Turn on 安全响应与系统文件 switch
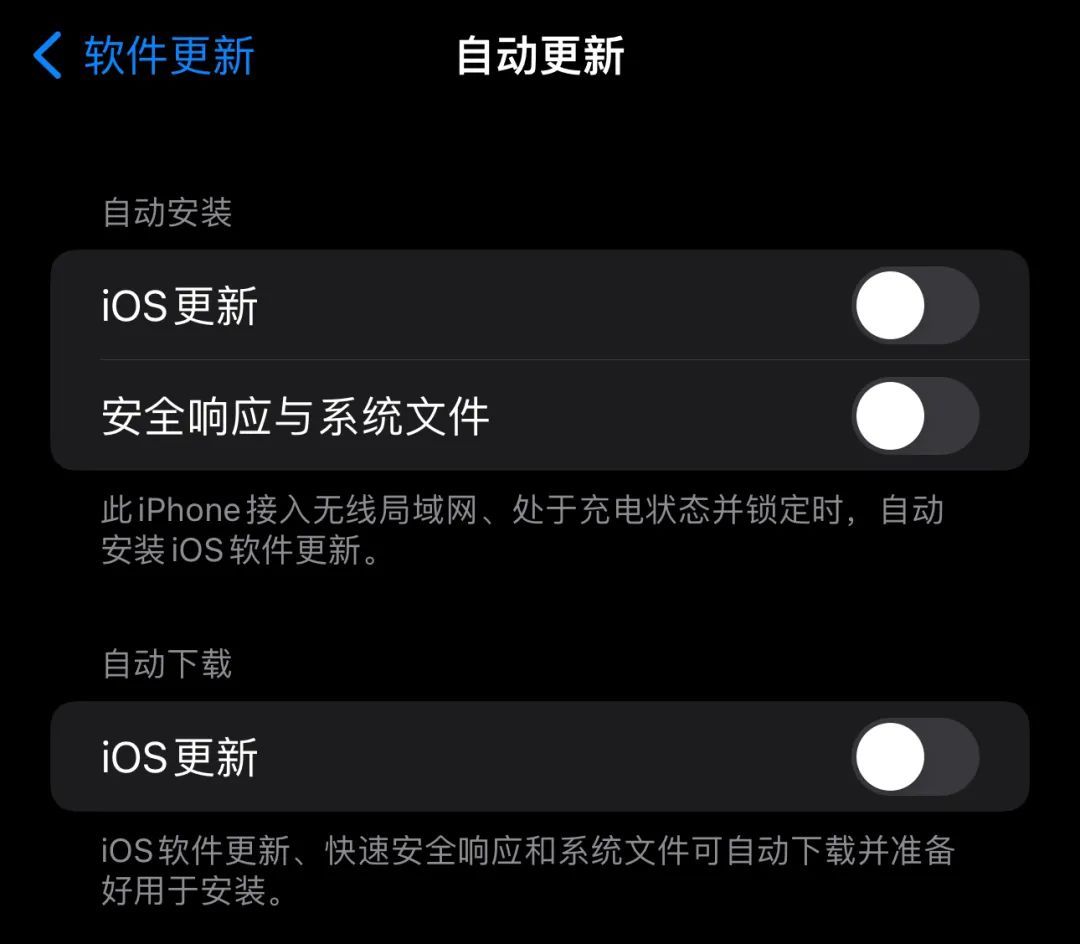 [915, 415]
